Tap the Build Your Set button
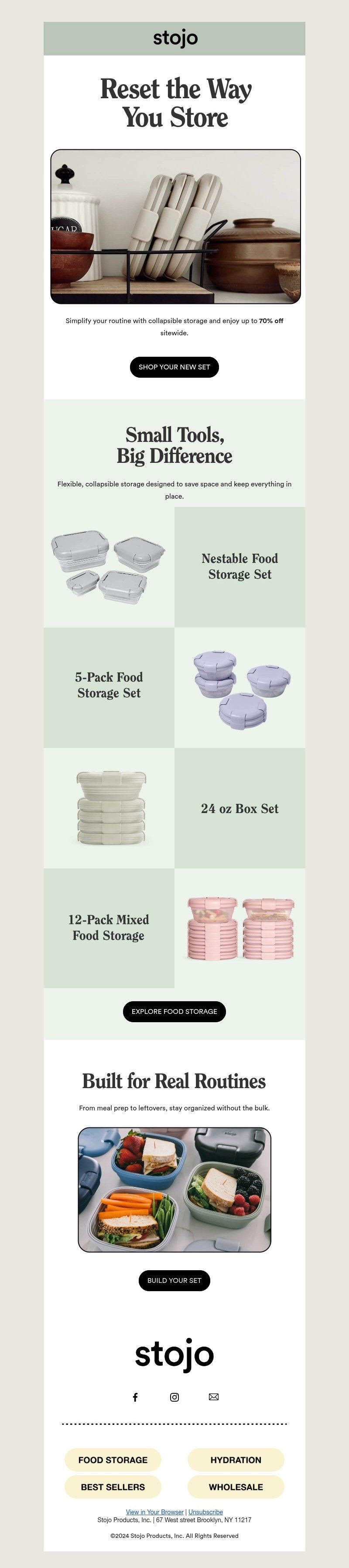 pyautogui.click(x=174, y=1280)
